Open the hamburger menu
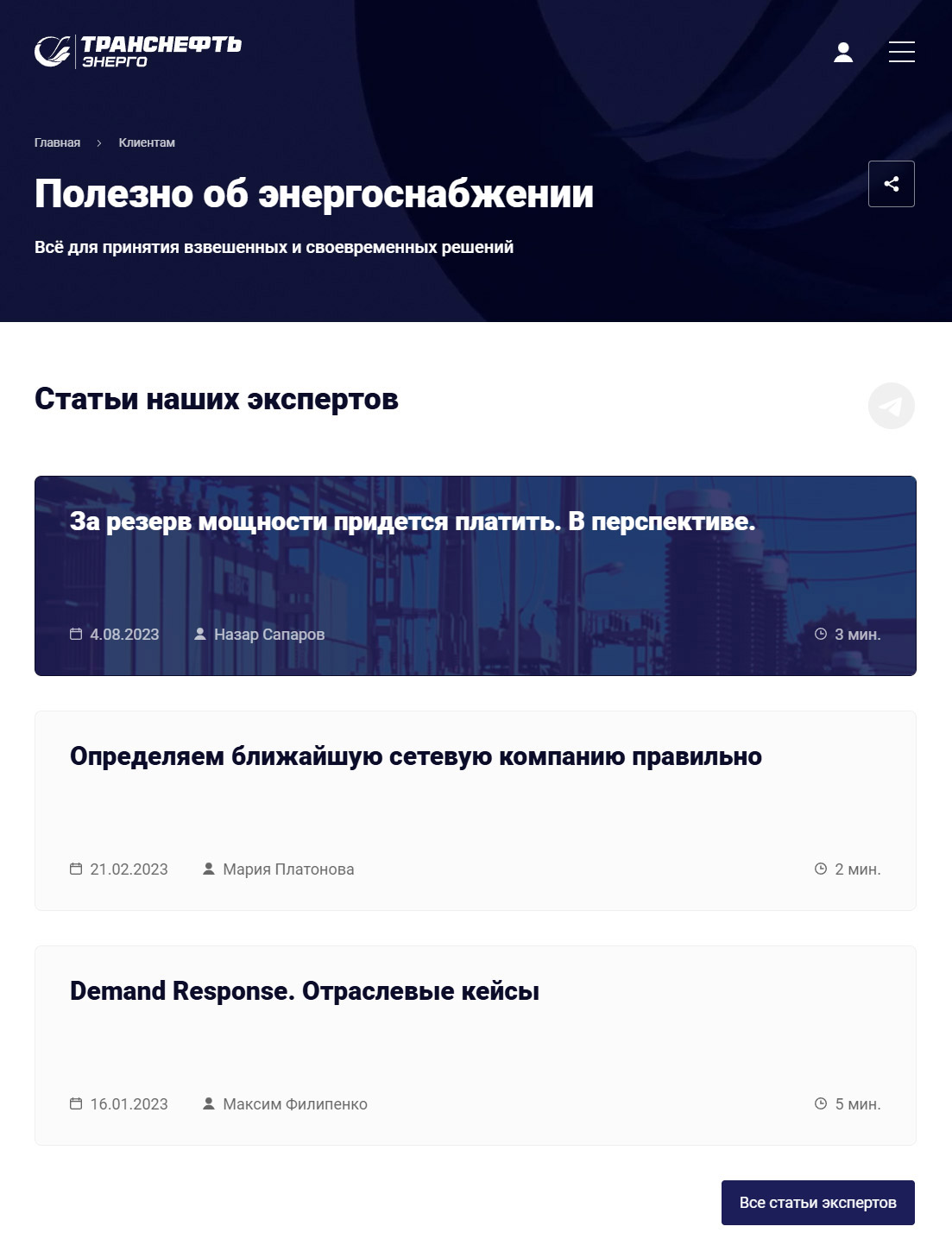 (x=901, y=52)
